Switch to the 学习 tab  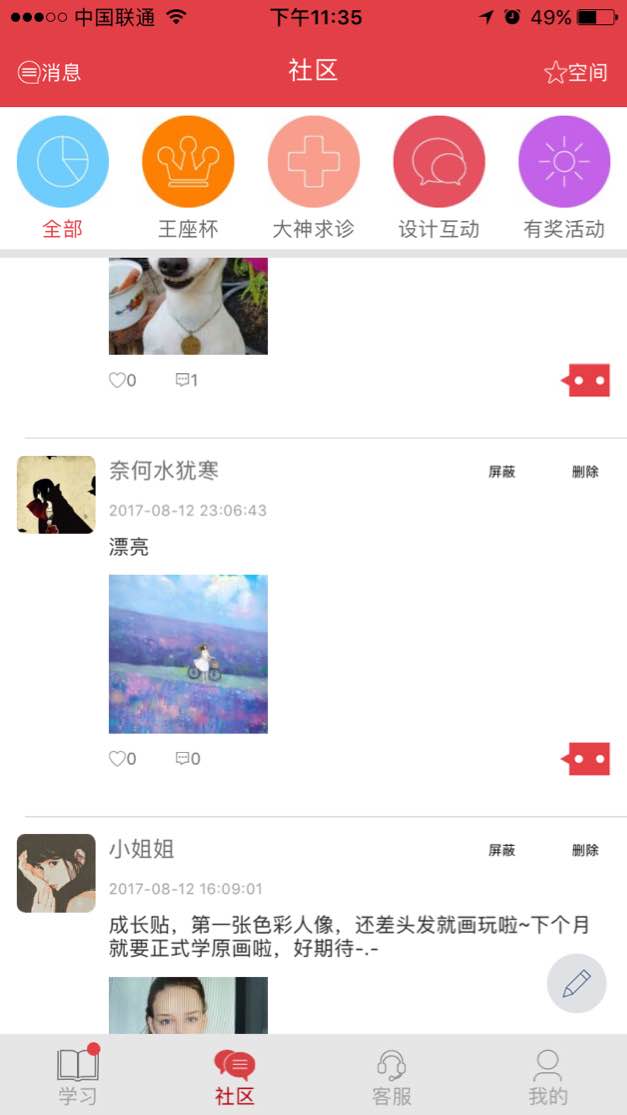point(78,1076)
